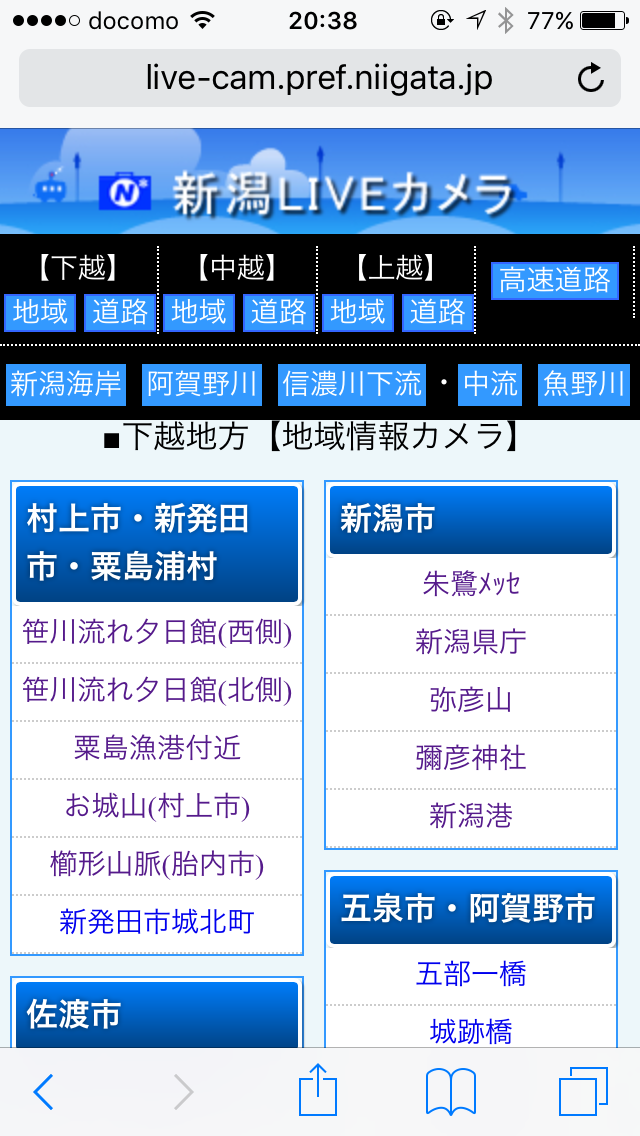The image size is (640, 1136).
Task: Select the 魚野川 button
Action: pyautogui.click(x=582, y=385)
